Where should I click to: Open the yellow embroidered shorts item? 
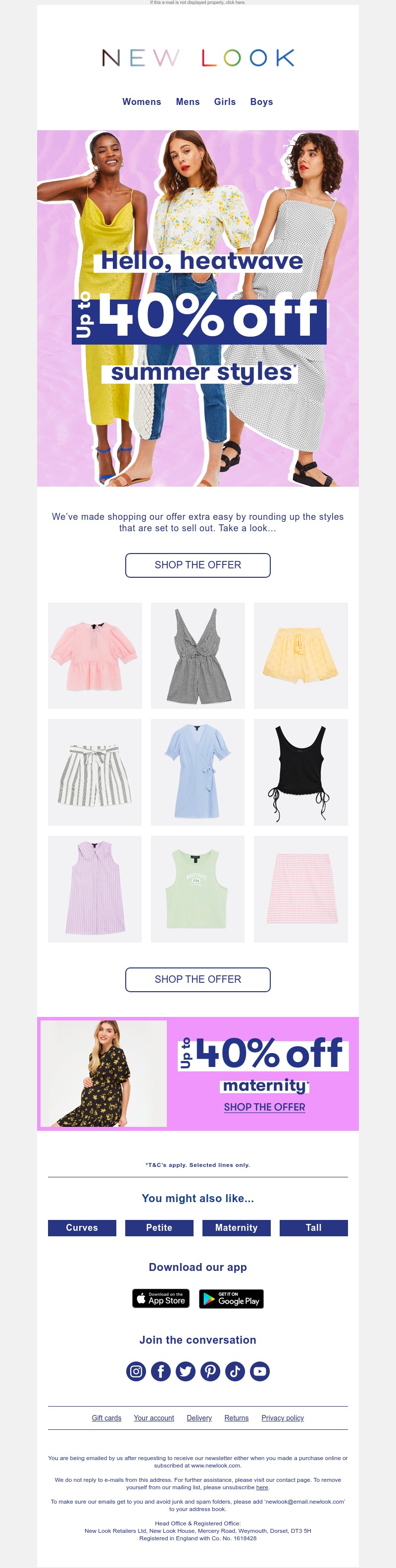pos(300,656)
